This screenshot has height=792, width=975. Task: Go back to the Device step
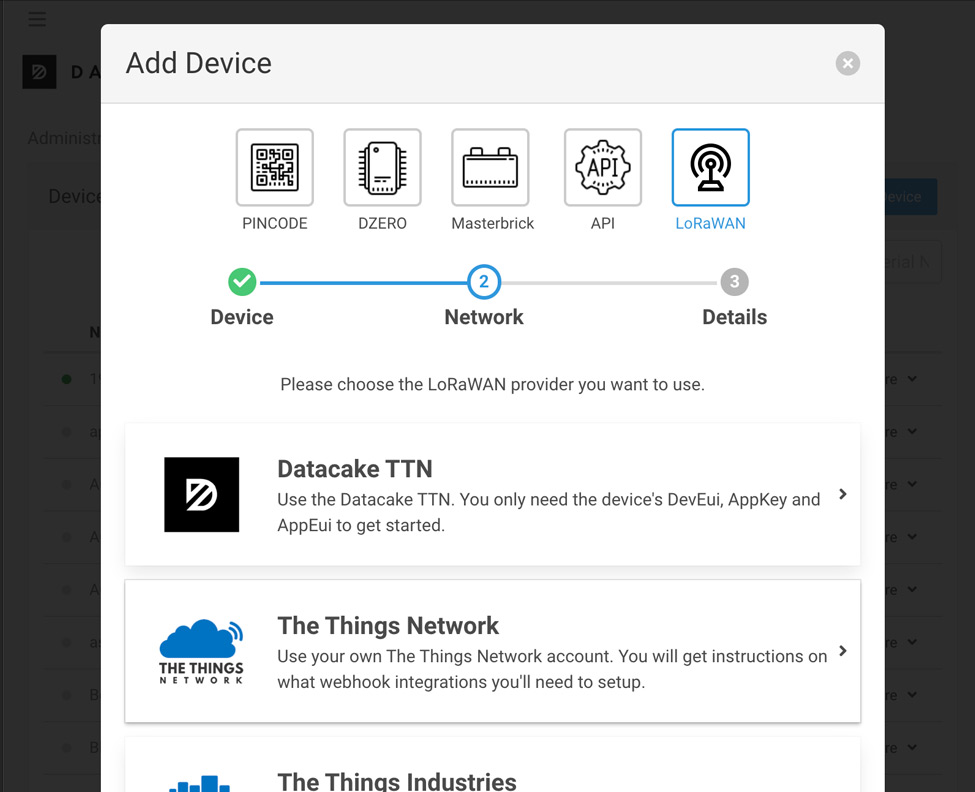click(x=242, y=282)
